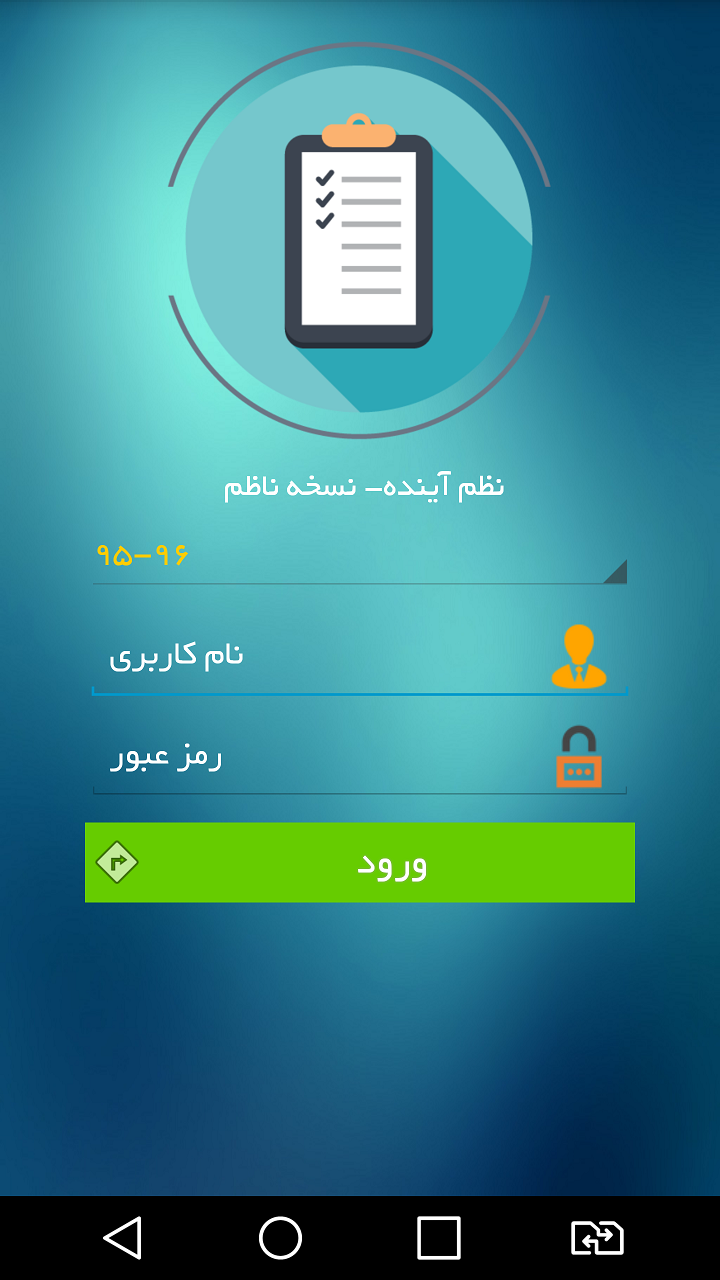Select the password field (رمز عبور)
720x1280 pixels.
coord(330,757)
